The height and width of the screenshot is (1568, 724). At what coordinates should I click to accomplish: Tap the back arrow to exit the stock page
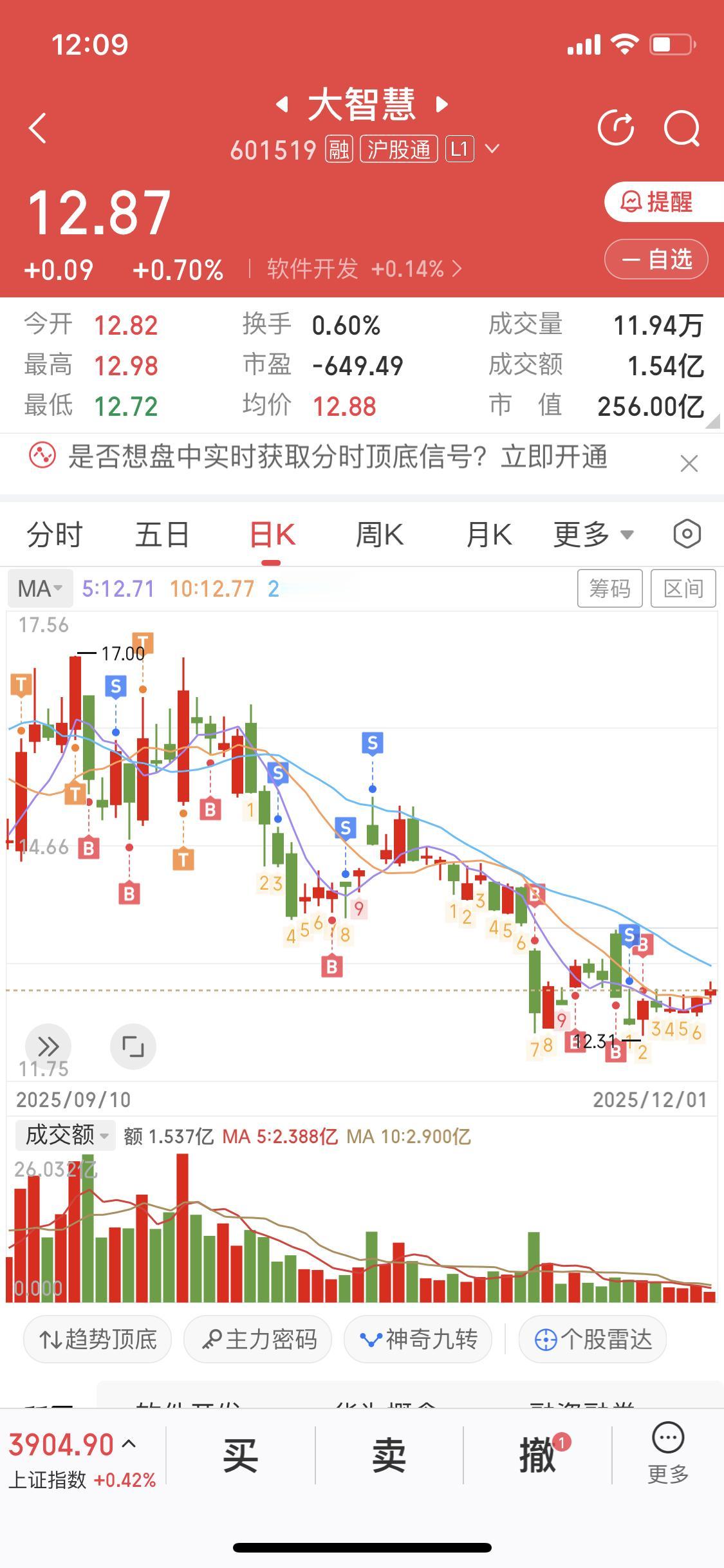37,127
